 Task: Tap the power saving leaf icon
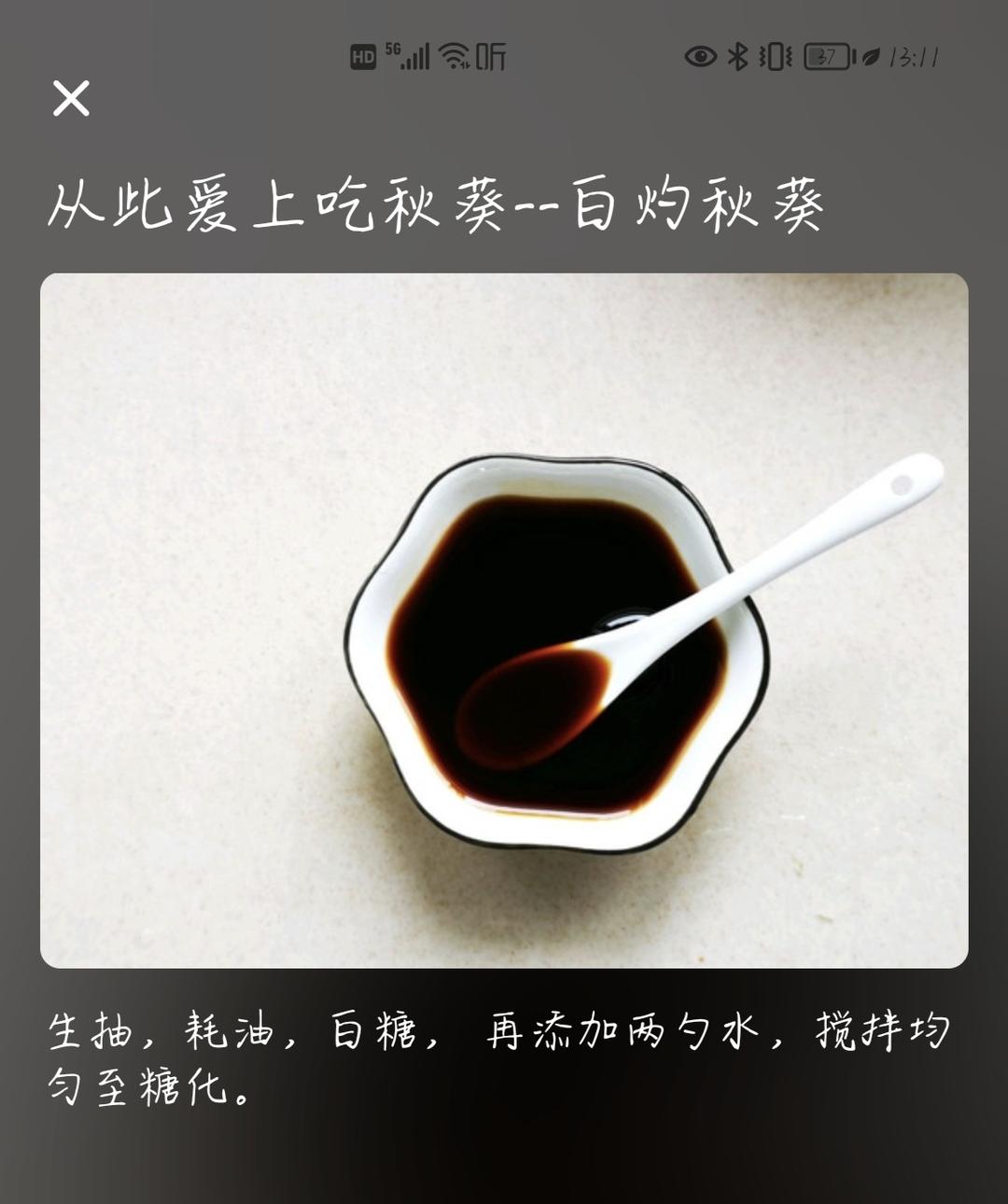tap(870, 58)
